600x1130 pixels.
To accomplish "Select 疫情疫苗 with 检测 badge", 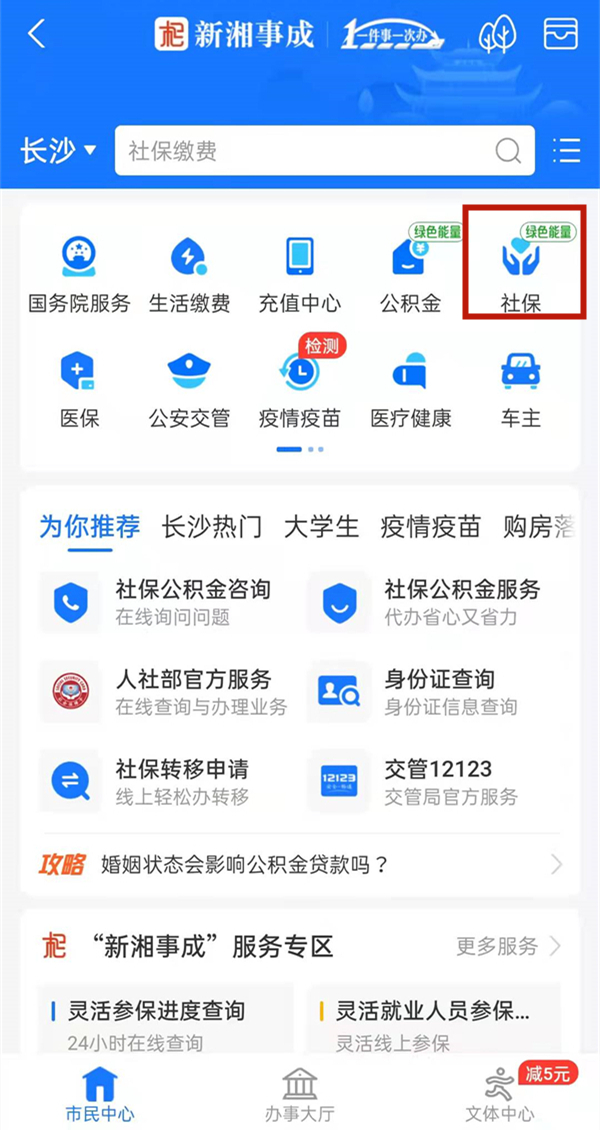I will click(x=299, y=387).
